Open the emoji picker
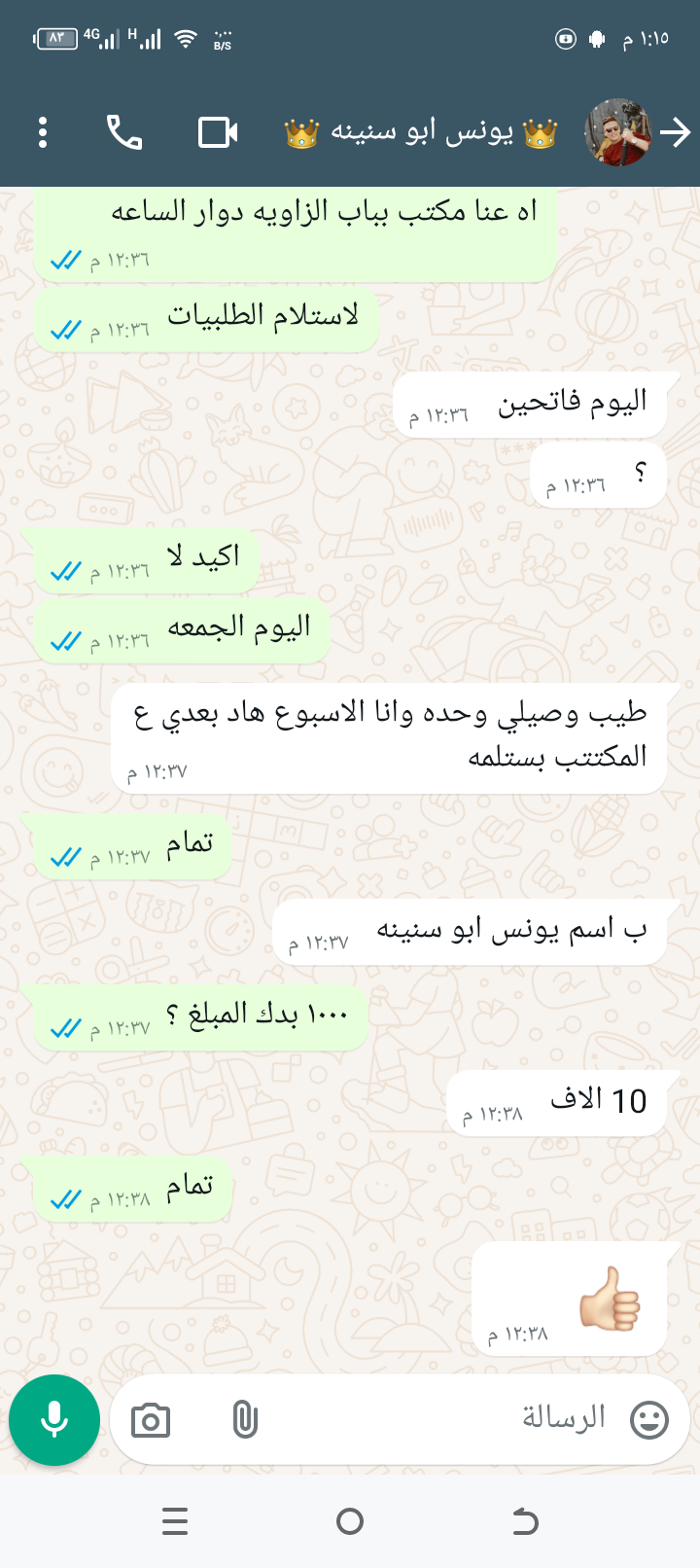700x1568 pixels. click(x=649, y=1420)
